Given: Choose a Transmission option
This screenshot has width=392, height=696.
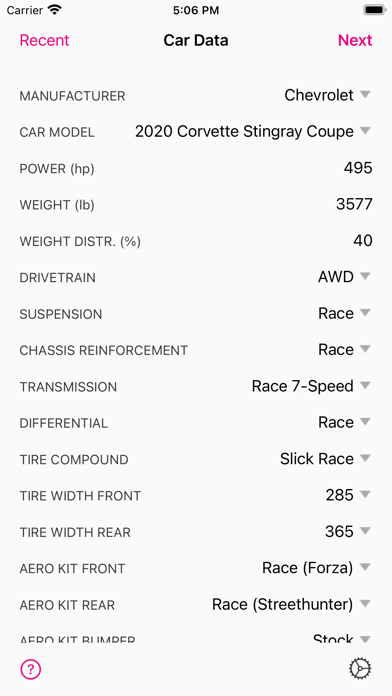Looking at the screenshot, I should point(311,386).
